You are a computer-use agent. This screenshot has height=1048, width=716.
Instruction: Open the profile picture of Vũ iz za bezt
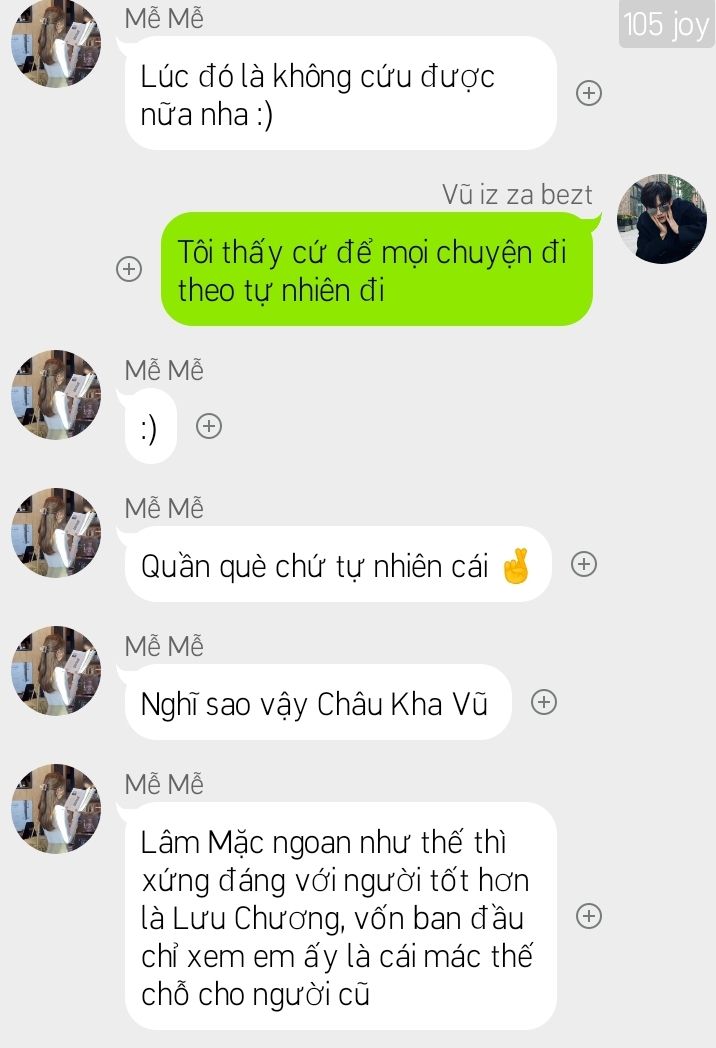(x=662, y=218)
